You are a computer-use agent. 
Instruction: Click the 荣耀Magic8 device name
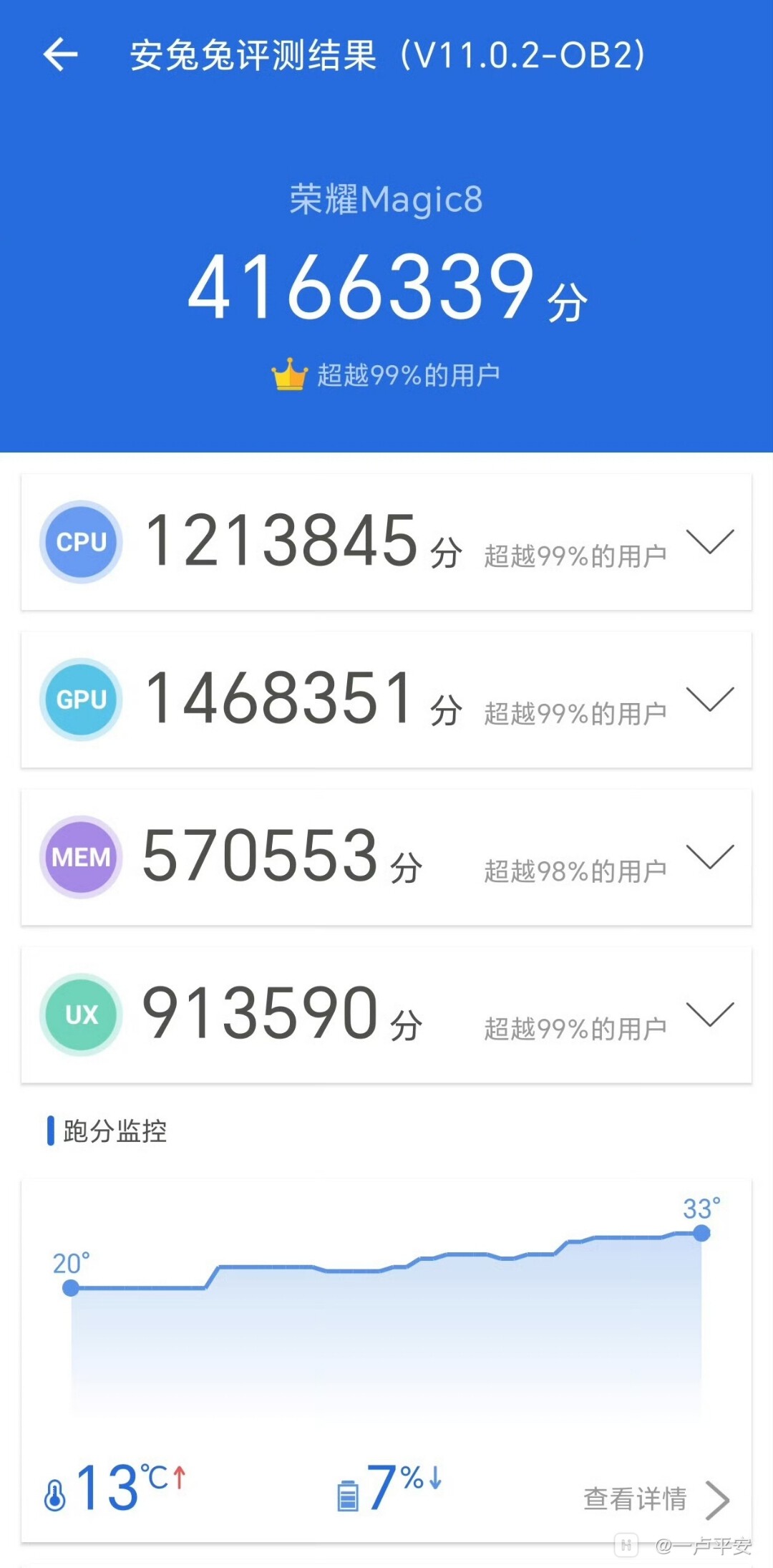coord(386,199)
